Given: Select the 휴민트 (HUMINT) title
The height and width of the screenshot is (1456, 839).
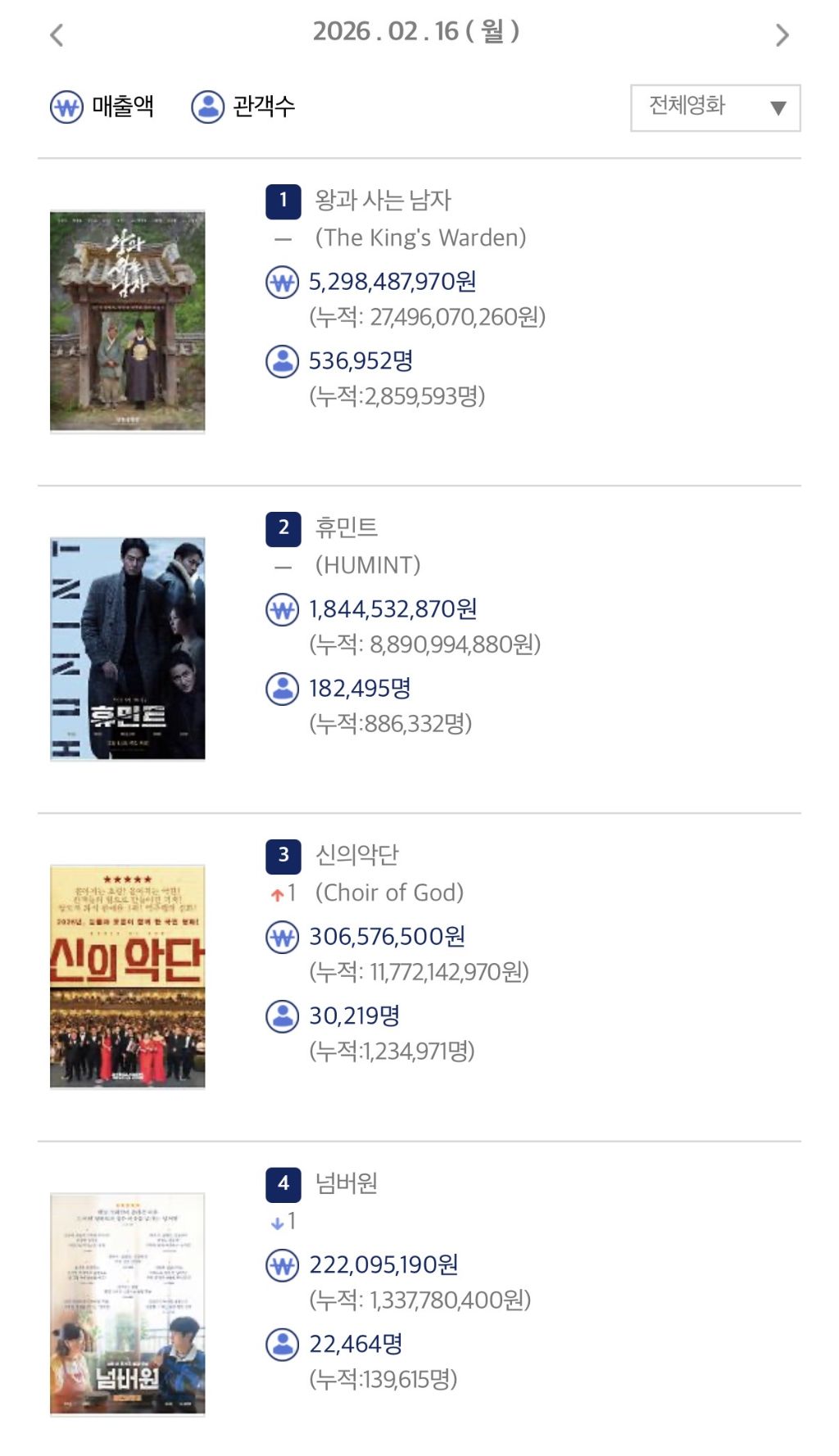Looking at the screenshot, I should 347,527.
